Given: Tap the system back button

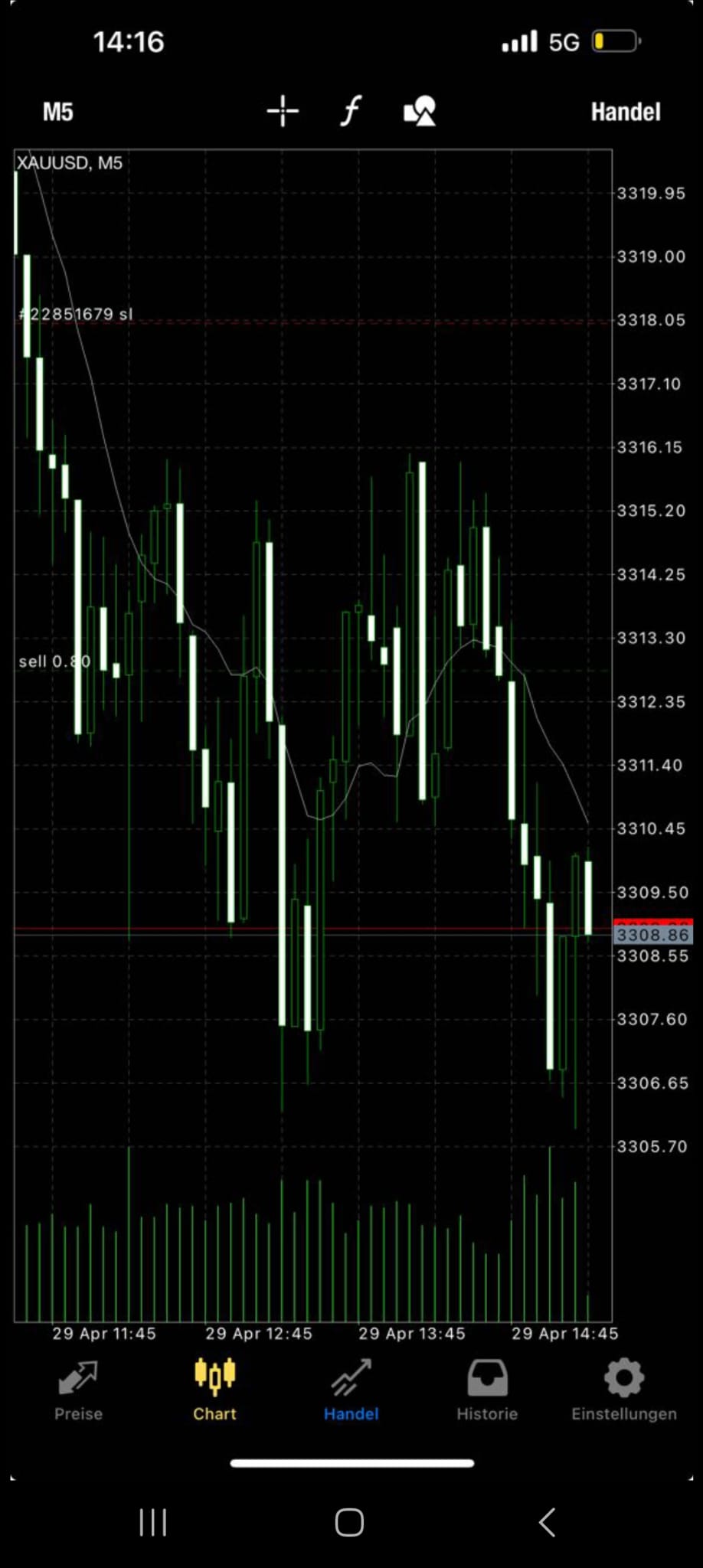Looking at the screenshot, I should pyautogui.click(x=547, y=1523).
